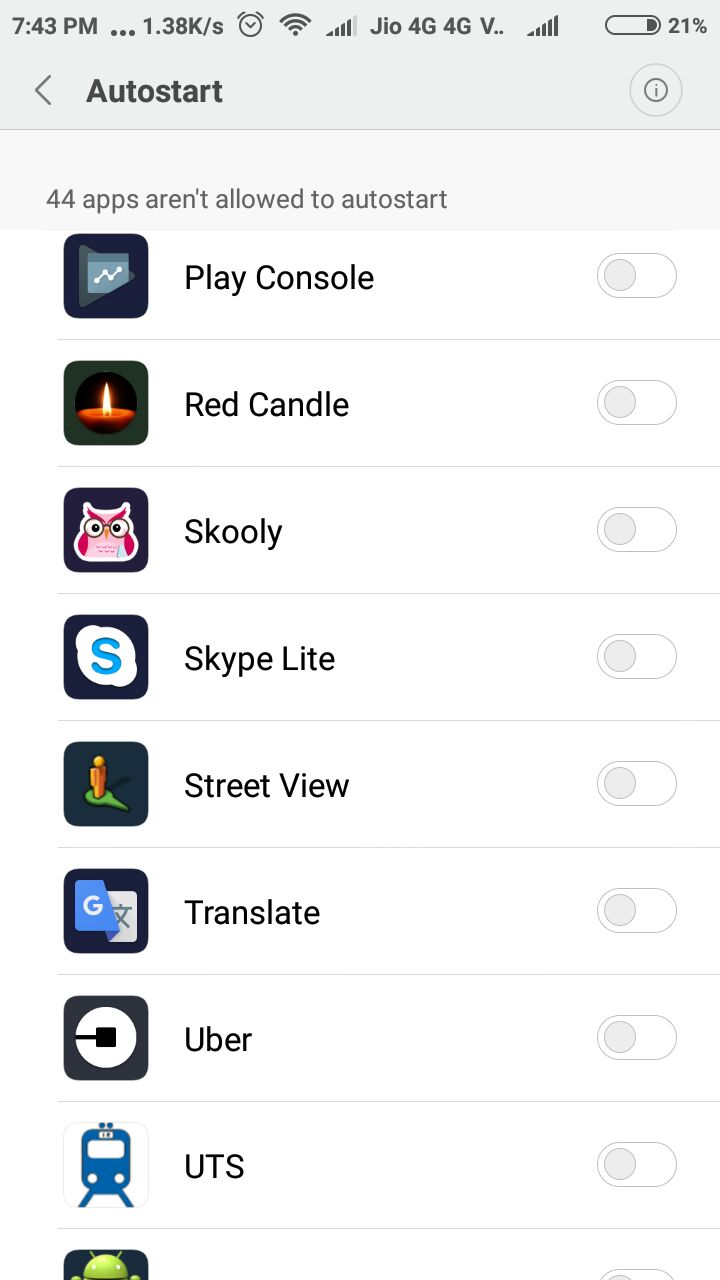Toggle the Skooly autostart switch

click(637, 530)
